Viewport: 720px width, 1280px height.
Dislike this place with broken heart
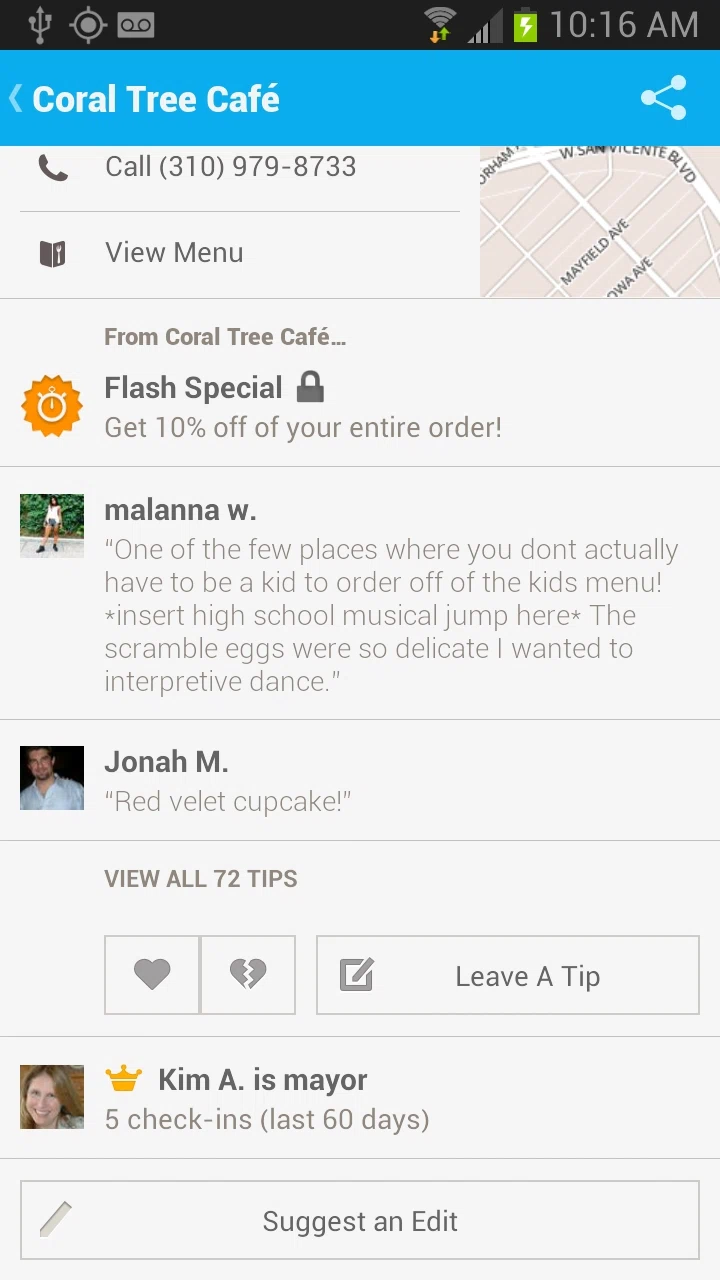(248, 975)
